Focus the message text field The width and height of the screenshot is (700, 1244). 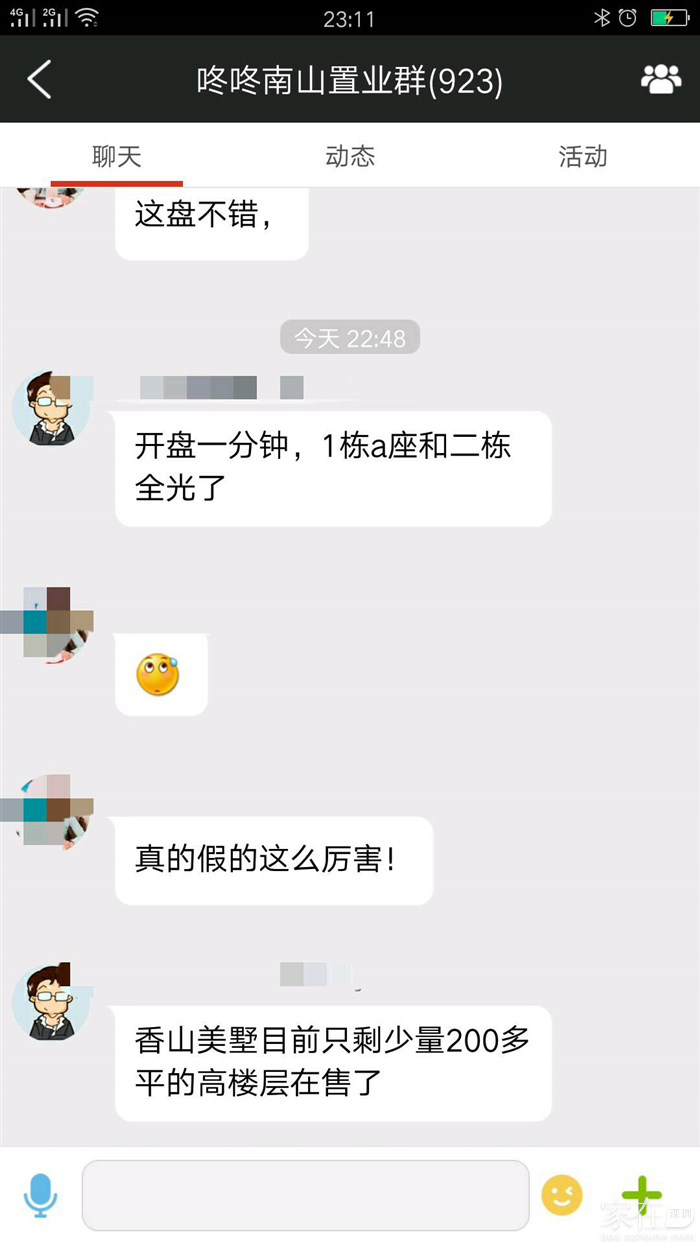click(x=305, y=1195)
